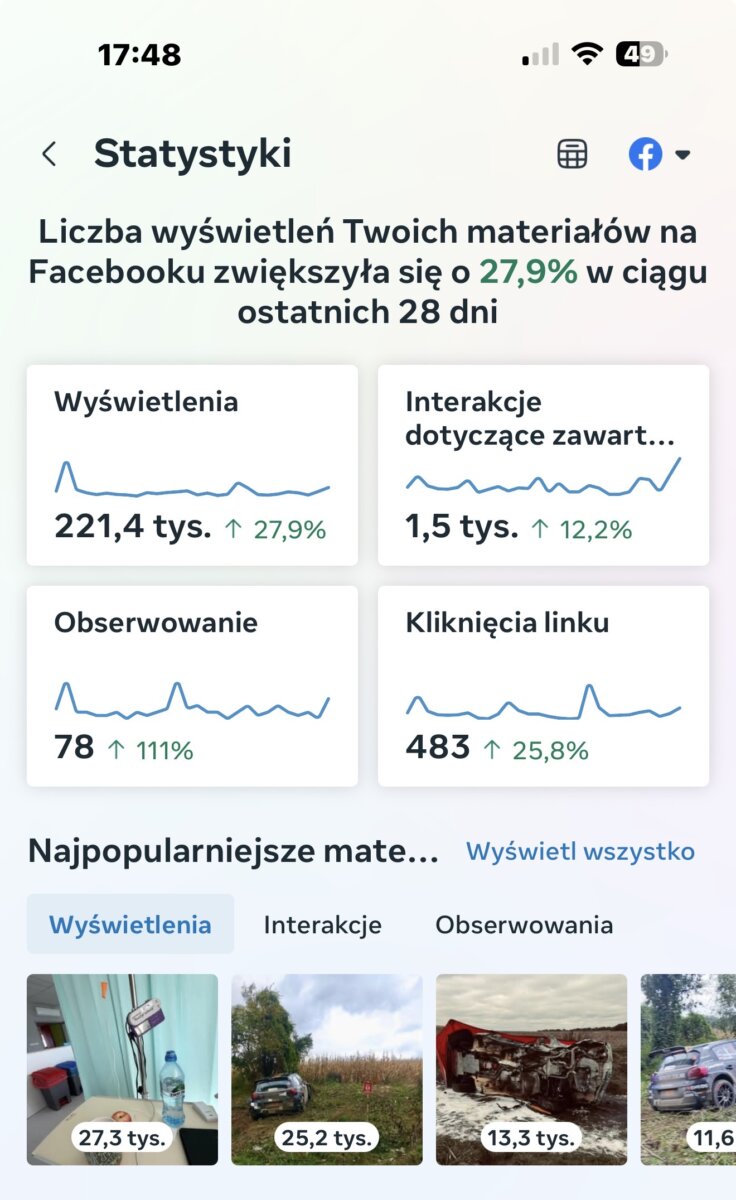
Task: Switch to the Obserwowania tab
Action: tap(524, 924)
